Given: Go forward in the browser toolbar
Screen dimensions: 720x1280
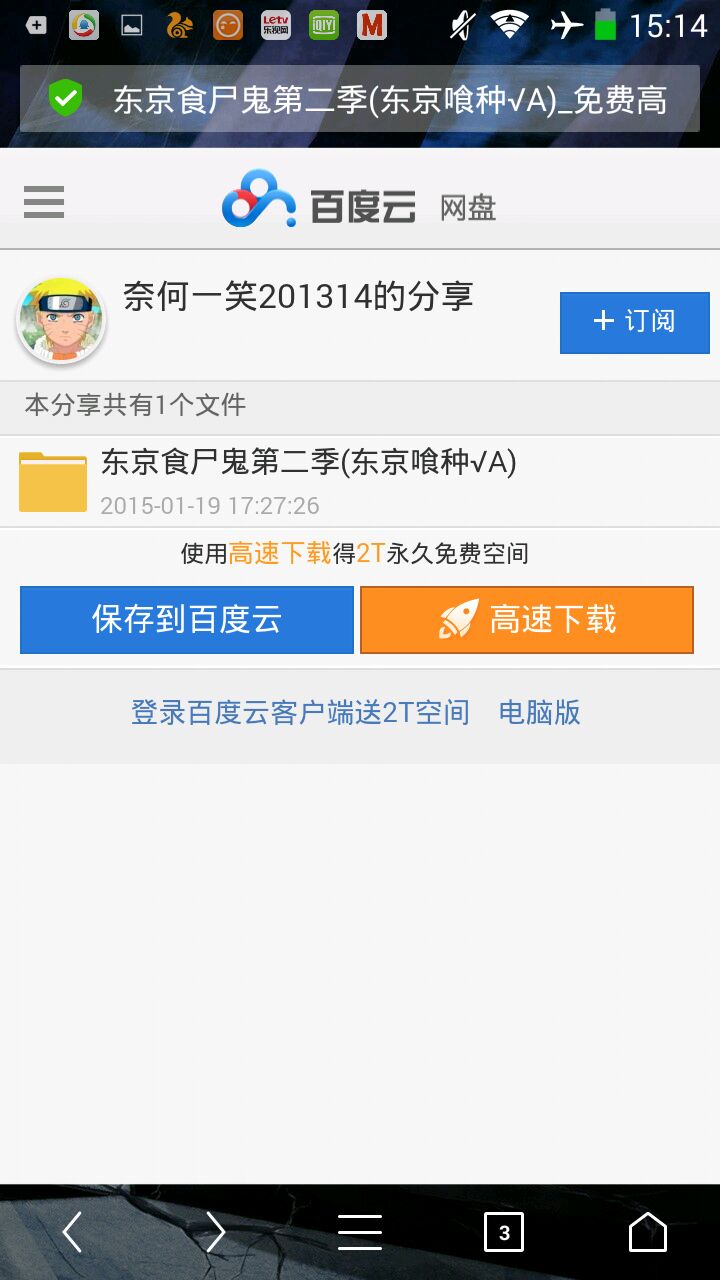Looking at the screenshot, I should pos(216,1232).
